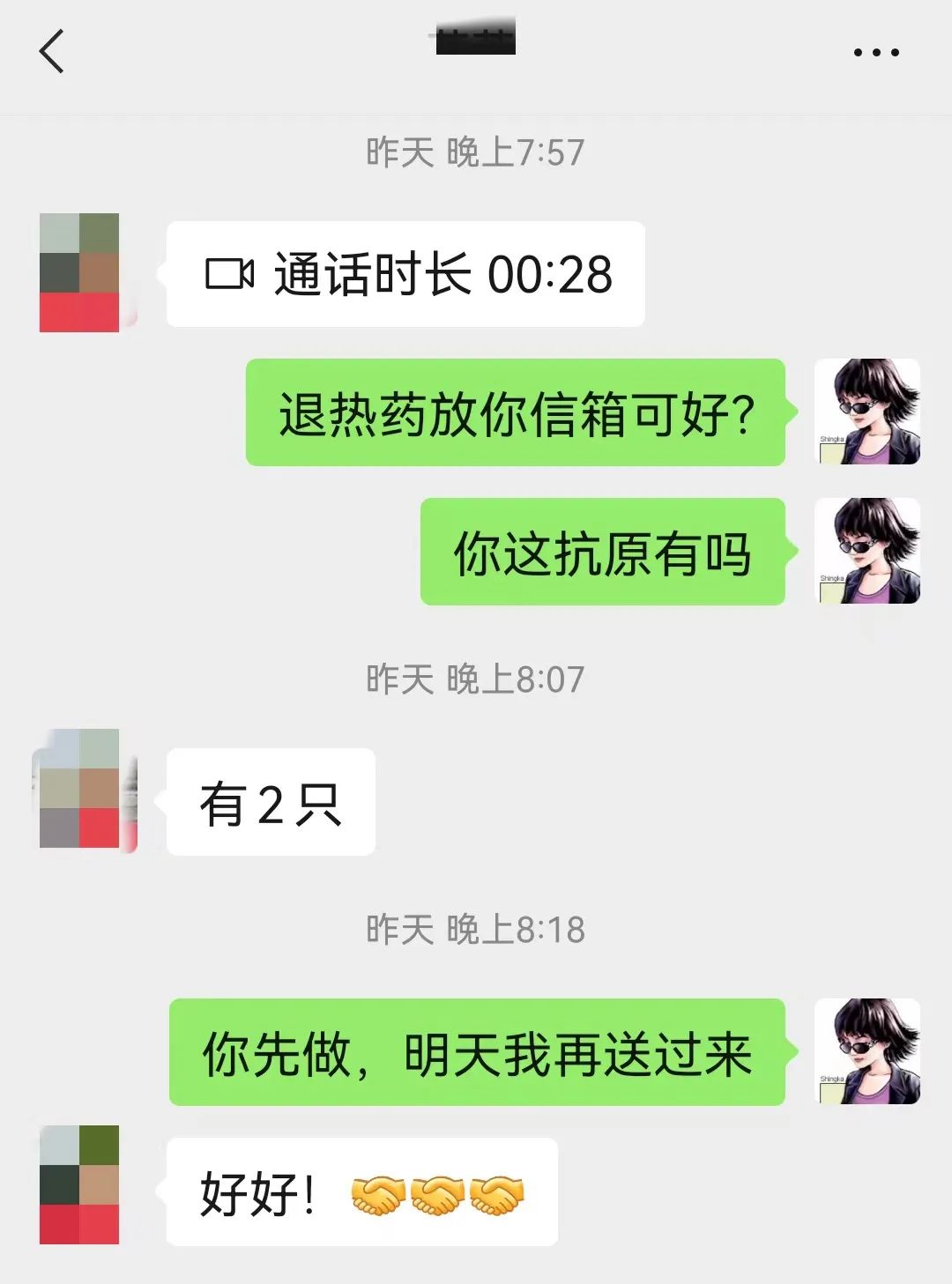Open the three-dot chat info menu

click(x=875, y=53)
